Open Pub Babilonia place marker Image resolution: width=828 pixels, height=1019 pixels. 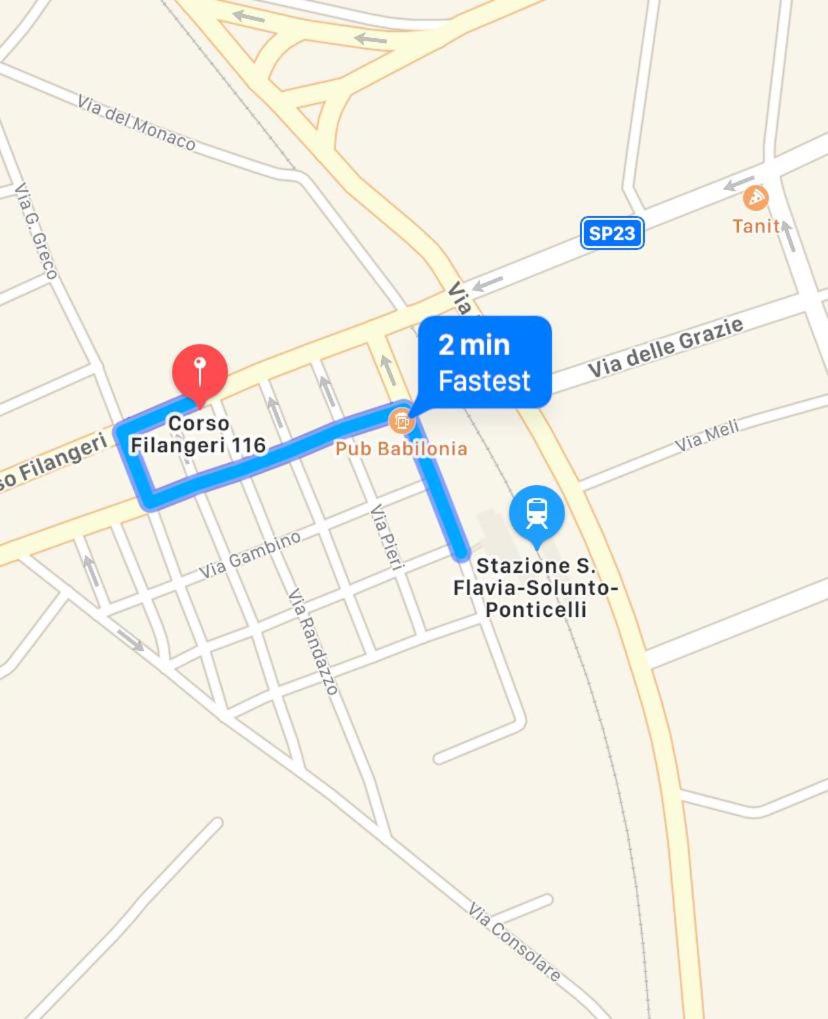pos(401,422)
